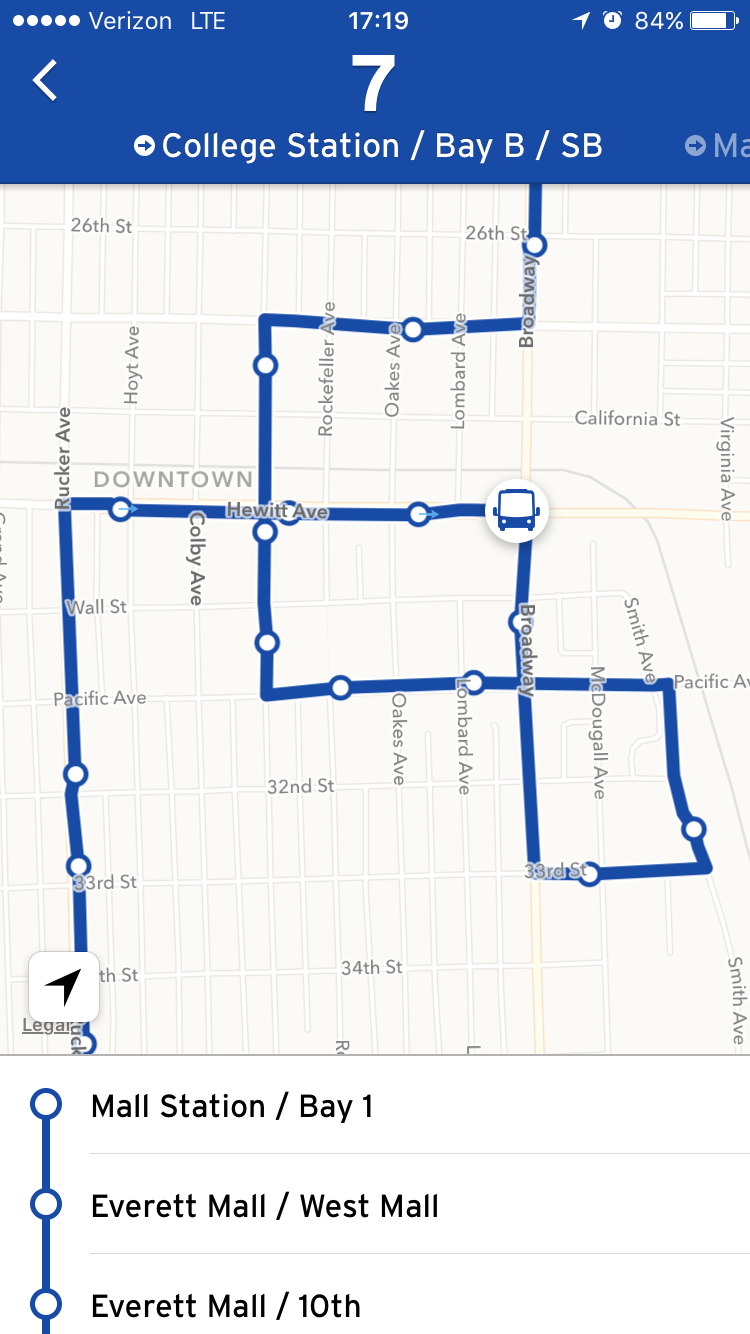Select the stop marker on Rucker Ave
This screenshot has width=750, height=1334.
point(75,772)
